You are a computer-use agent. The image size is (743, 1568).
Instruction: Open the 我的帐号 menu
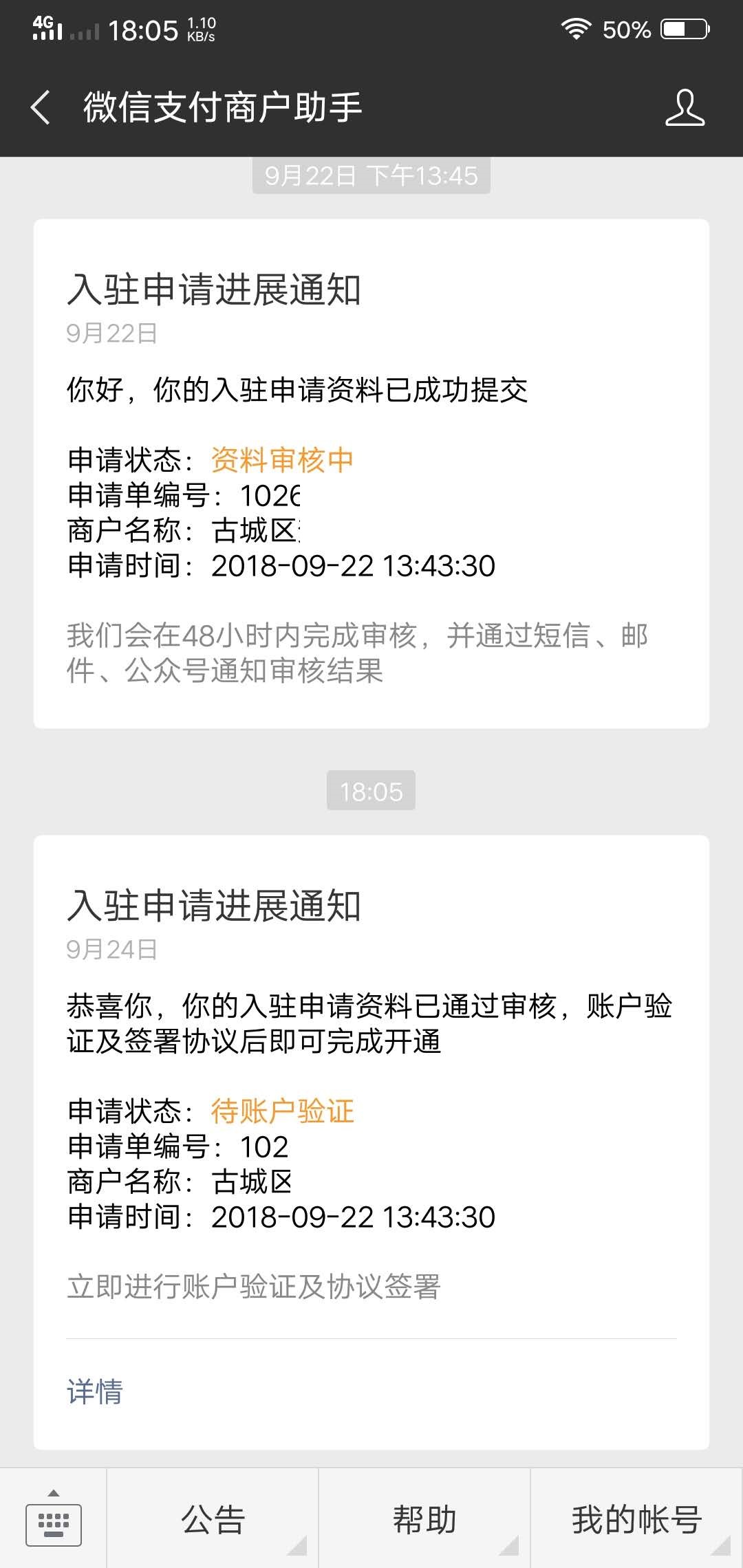tap(636, 1520)
